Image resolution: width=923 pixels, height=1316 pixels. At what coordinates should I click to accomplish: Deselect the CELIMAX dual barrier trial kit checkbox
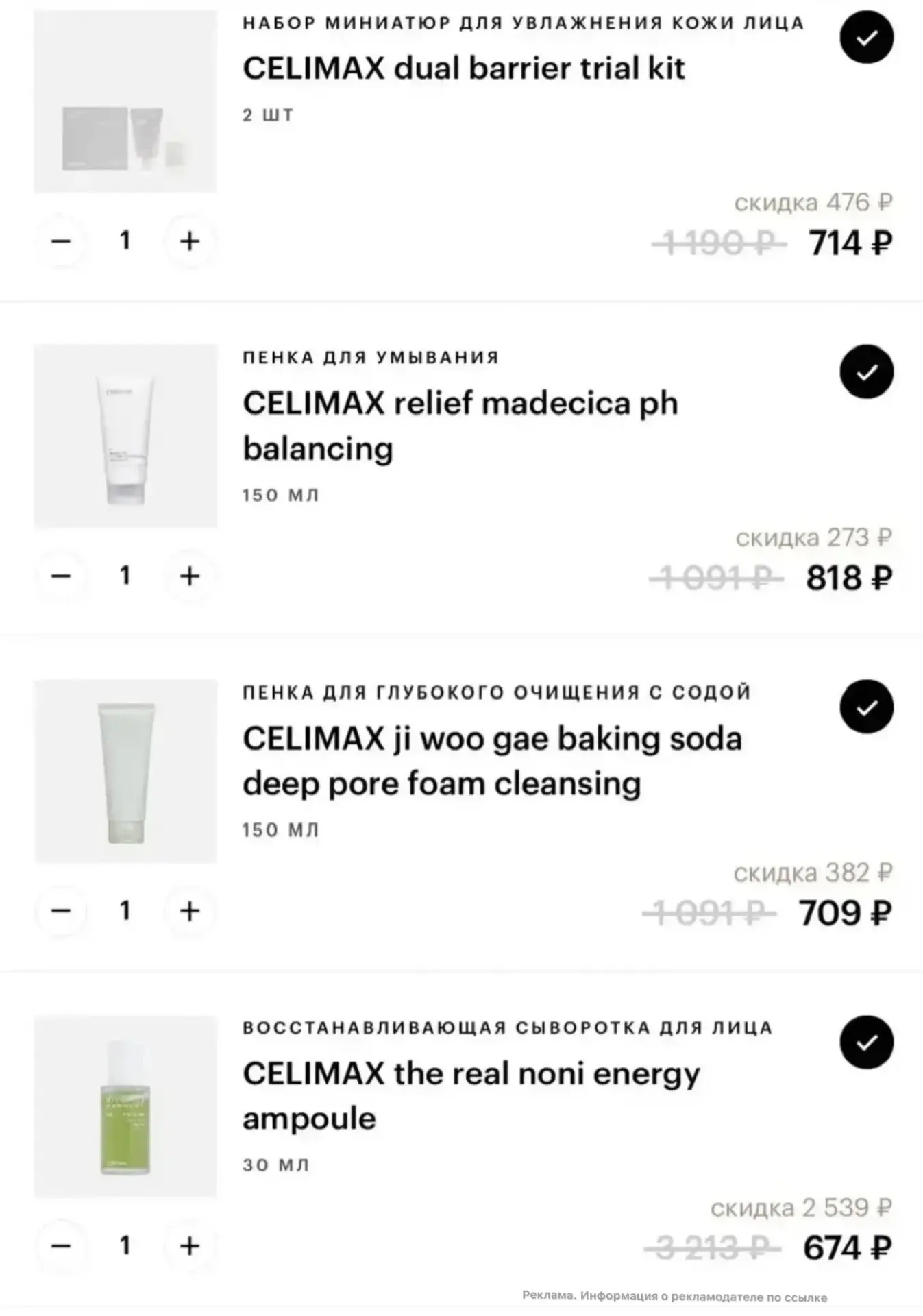click(x=867, y=37)
